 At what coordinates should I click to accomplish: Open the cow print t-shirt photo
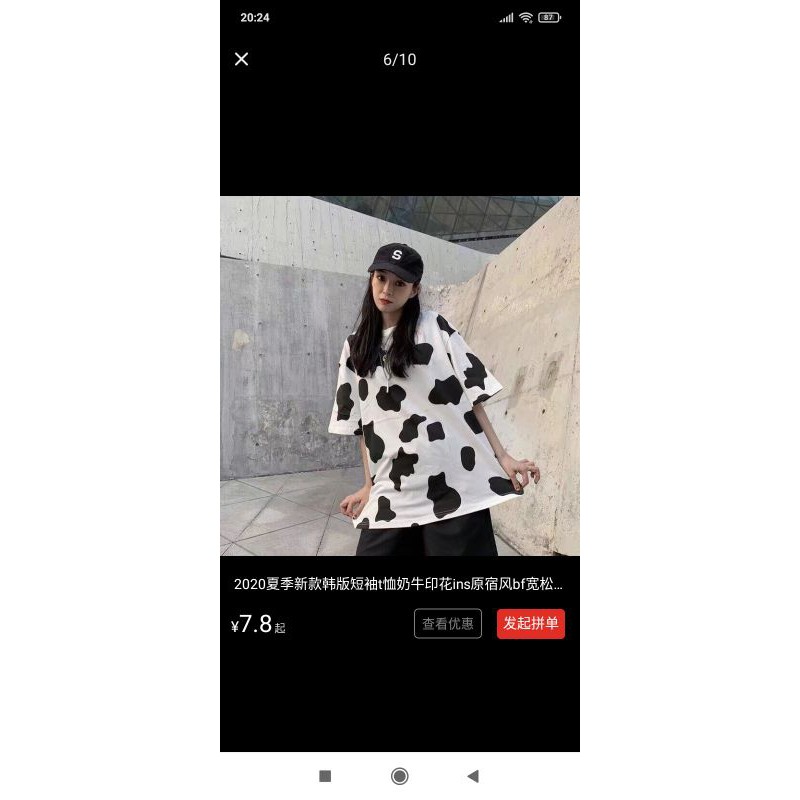point(400,376)
